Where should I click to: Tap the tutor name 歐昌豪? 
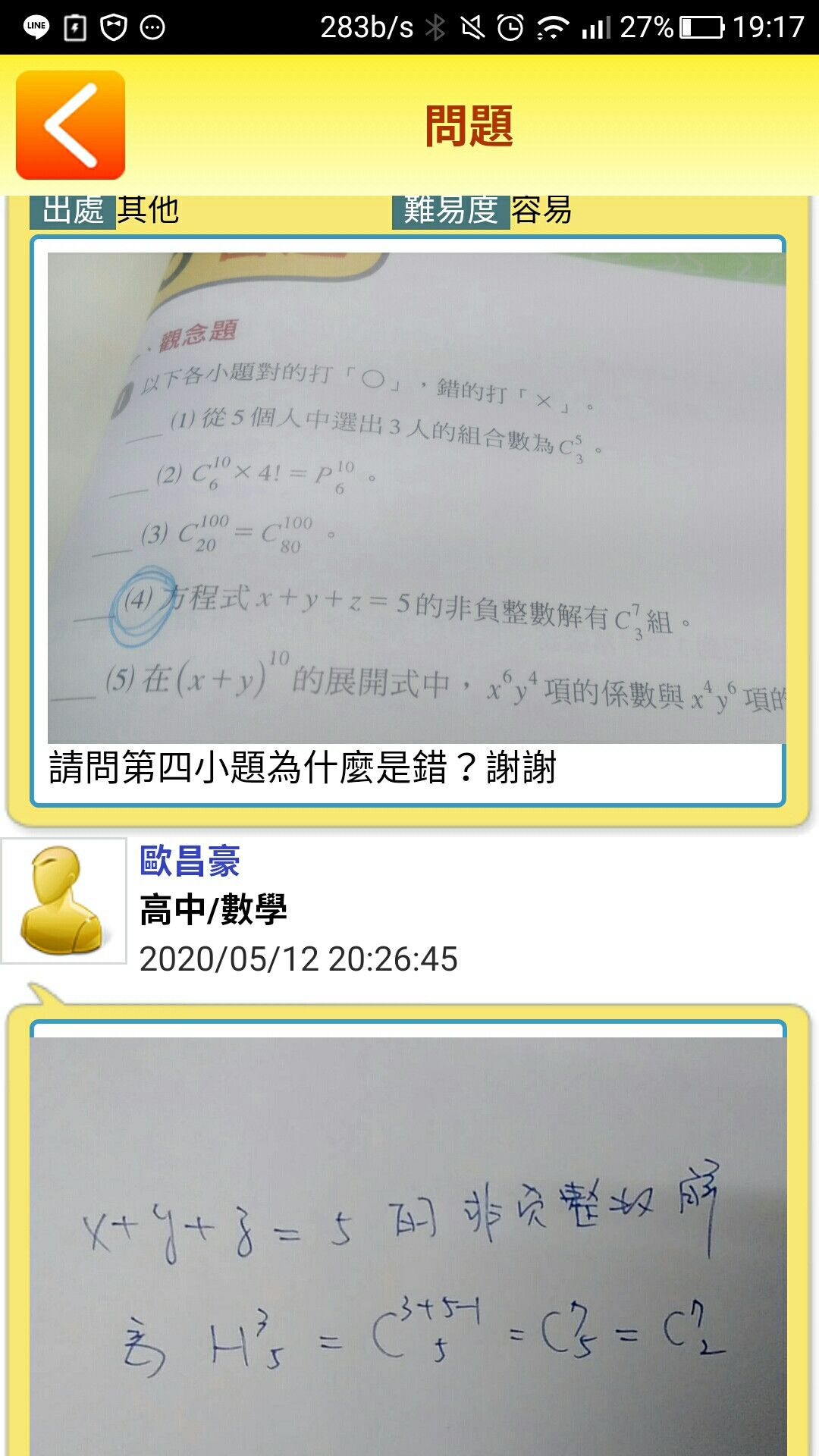coord(190,861)
